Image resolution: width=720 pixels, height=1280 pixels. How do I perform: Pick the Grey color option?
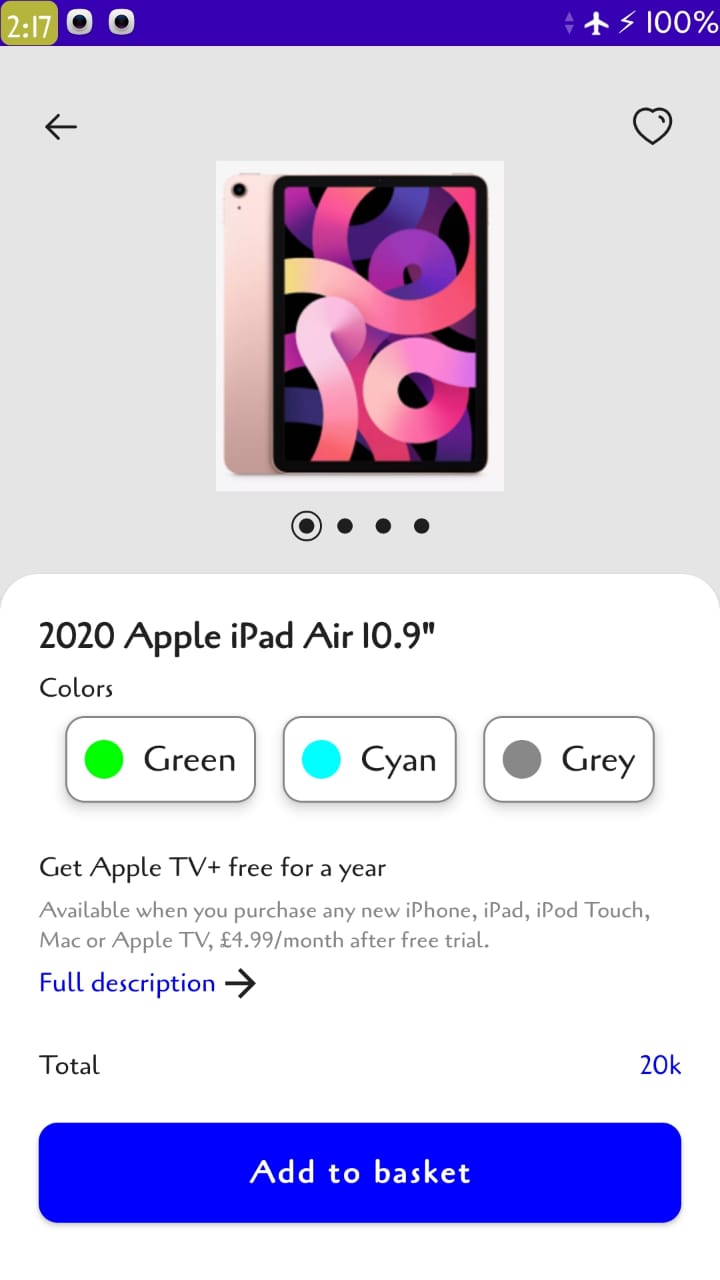[568, 760]
